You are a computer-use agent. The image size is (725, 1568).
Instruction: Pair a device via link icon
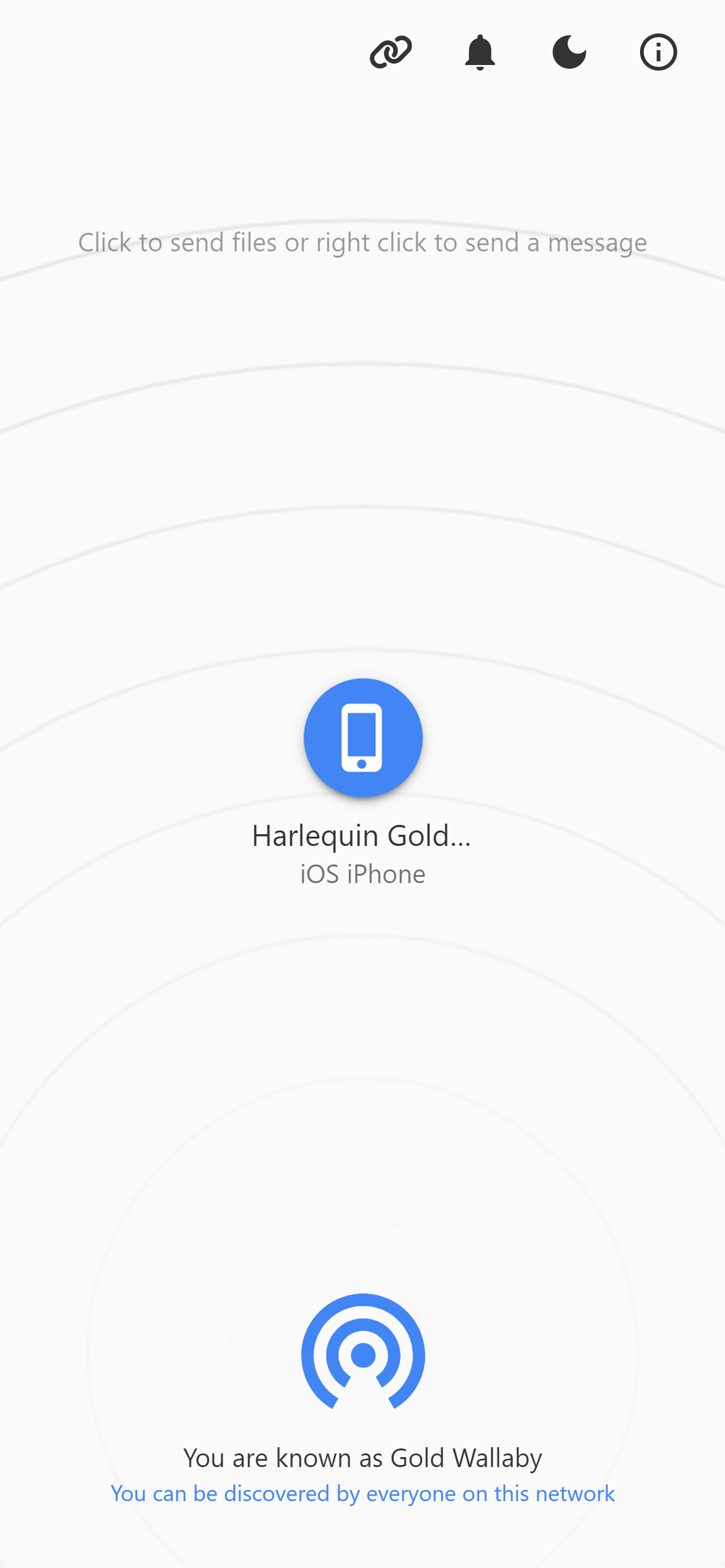[390, 52]
